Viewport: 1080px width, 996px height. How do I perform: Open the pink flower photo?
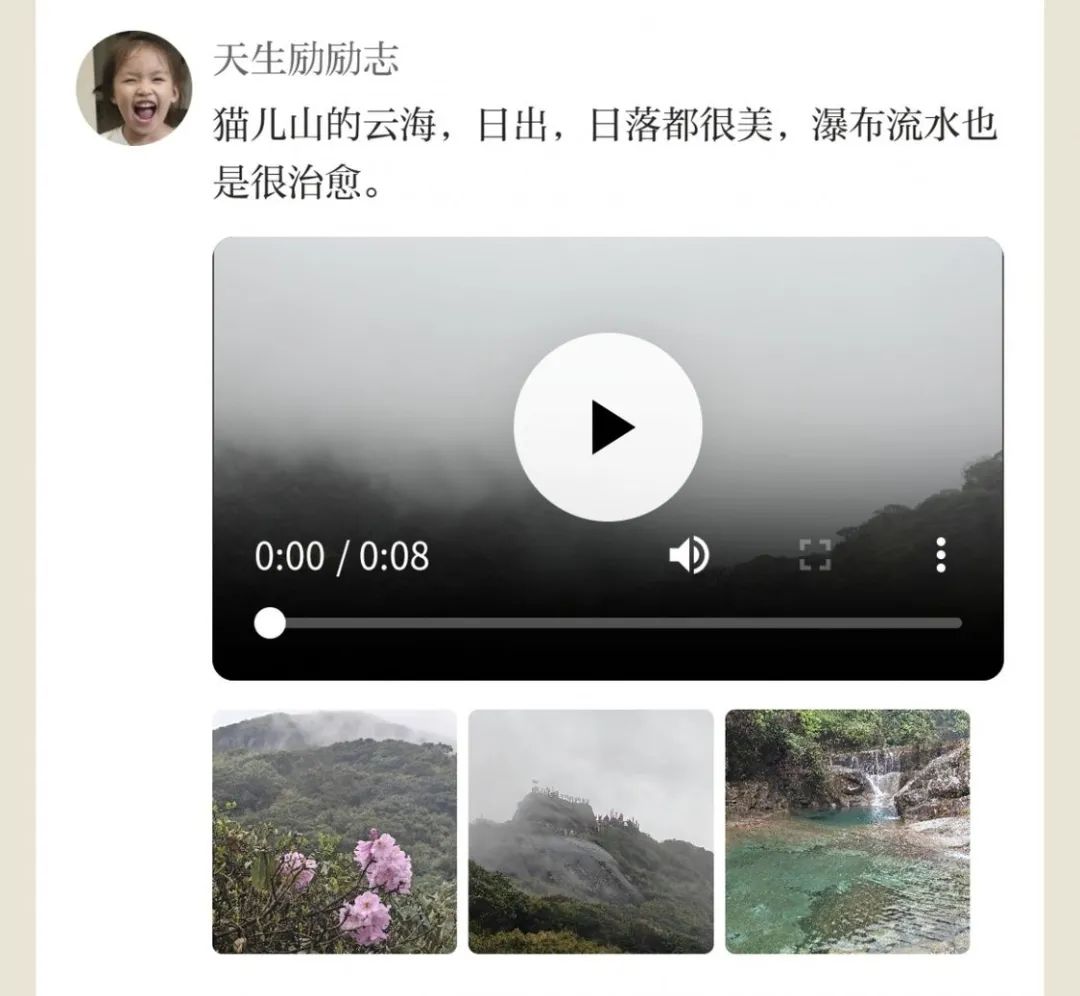(x=334, y=831)
